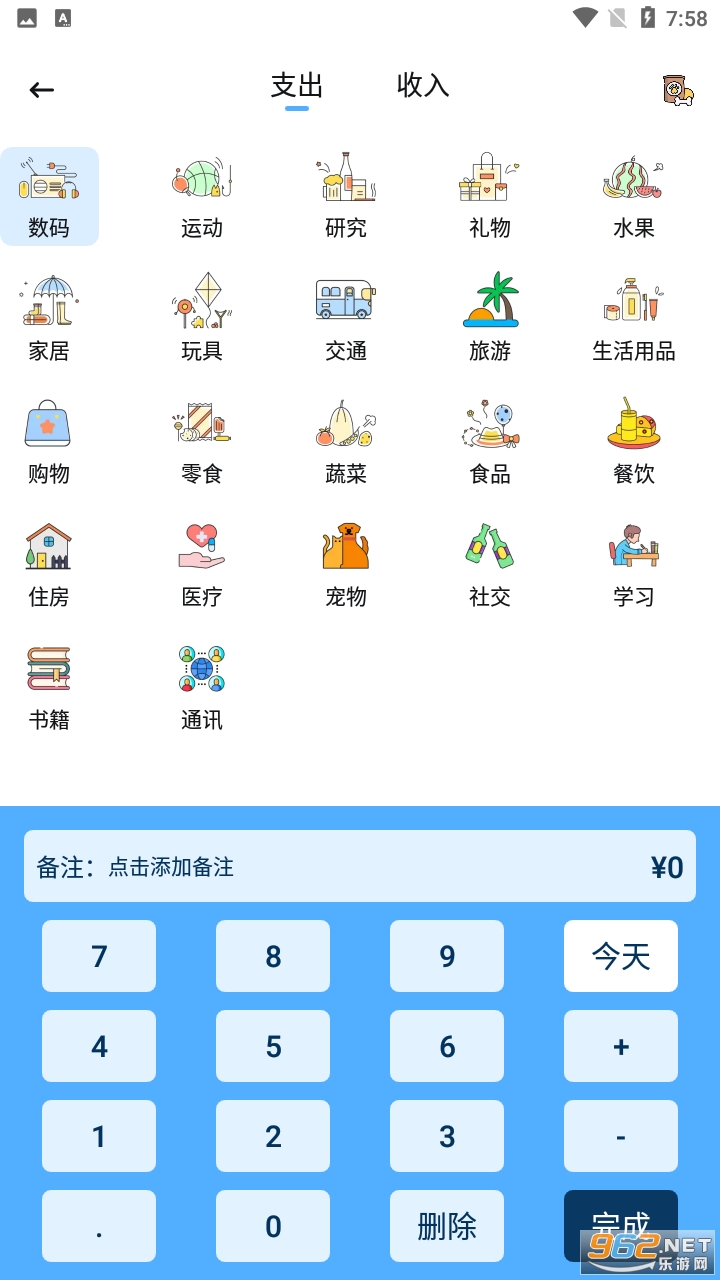This screenshot has height=1280, width=720.
Task: Tap the decimal point key
Action: [x=99, y=1226]
